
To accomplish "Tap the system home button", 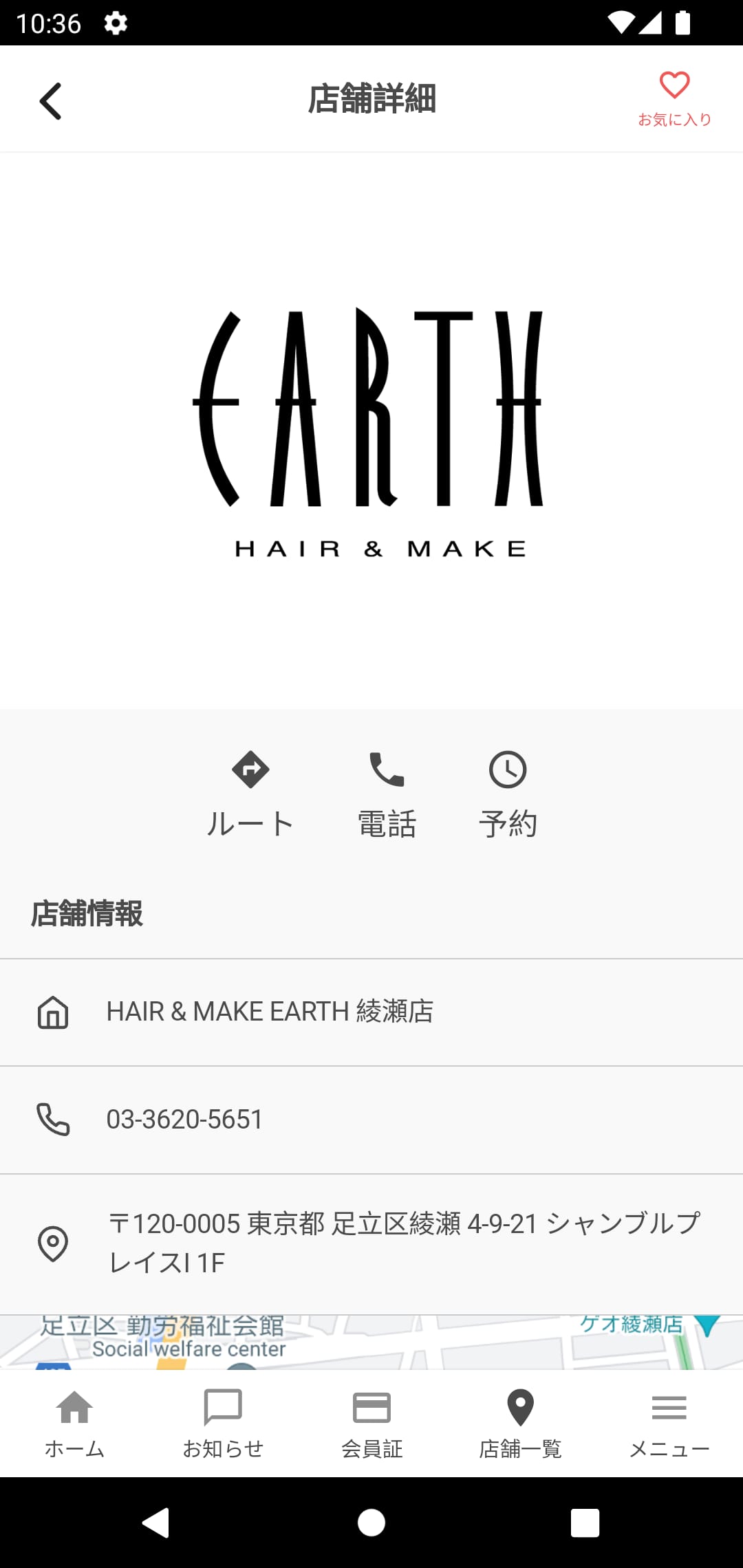I will click(x=371, y=1523).
